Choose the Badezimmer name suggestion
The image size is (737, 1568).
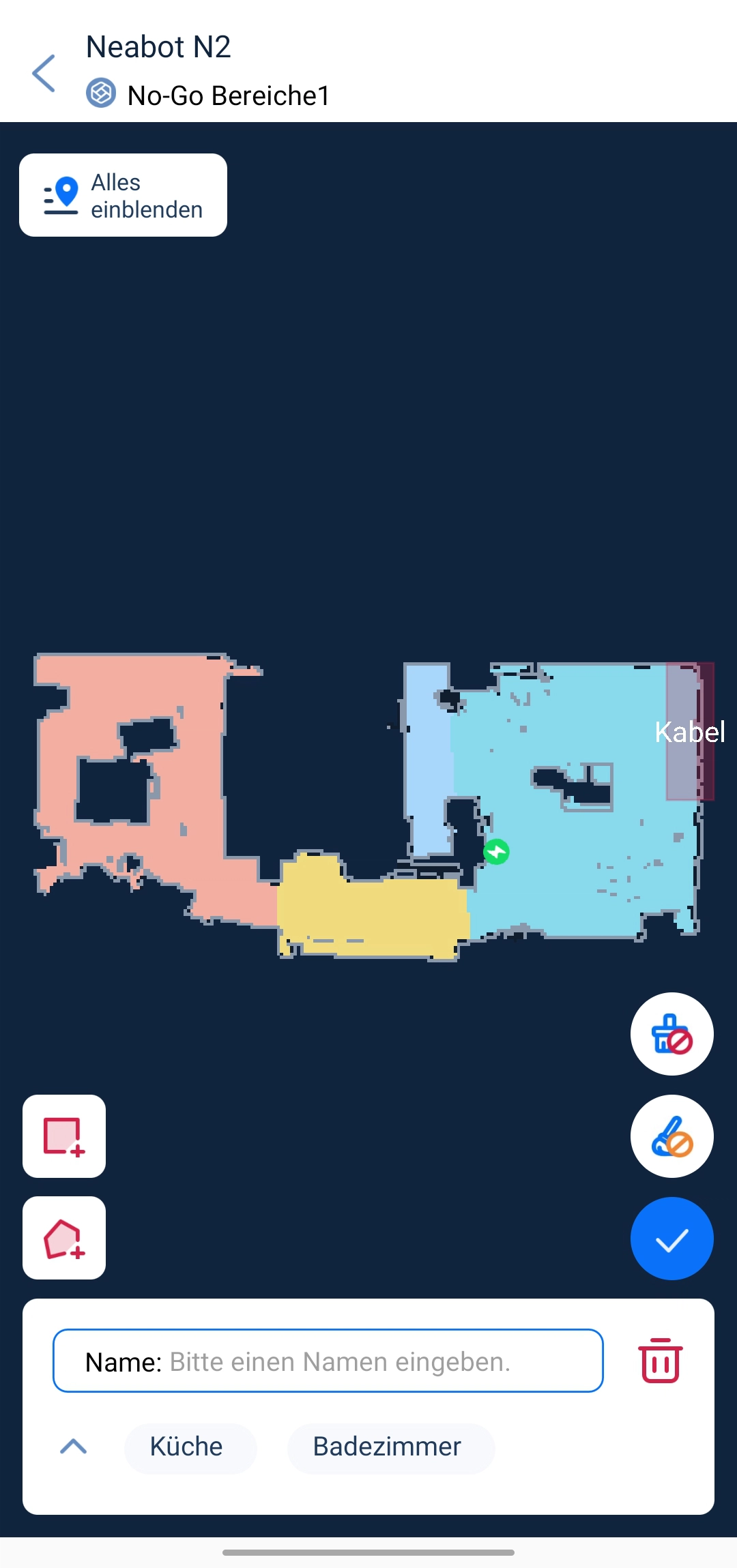tap(388, 1447)
